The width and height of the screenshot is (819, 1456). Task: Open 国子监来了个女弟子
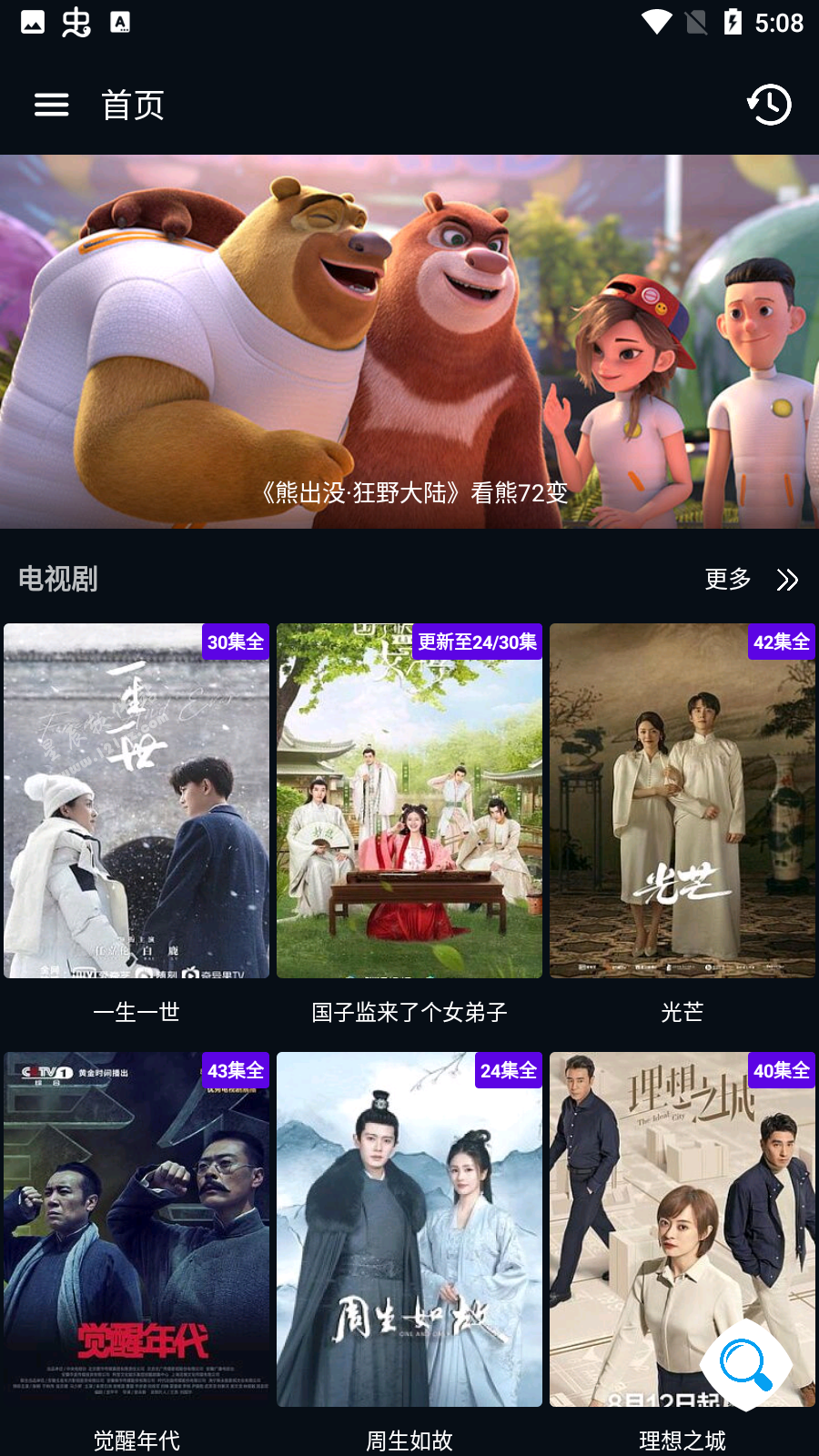(x=409, y=801)
